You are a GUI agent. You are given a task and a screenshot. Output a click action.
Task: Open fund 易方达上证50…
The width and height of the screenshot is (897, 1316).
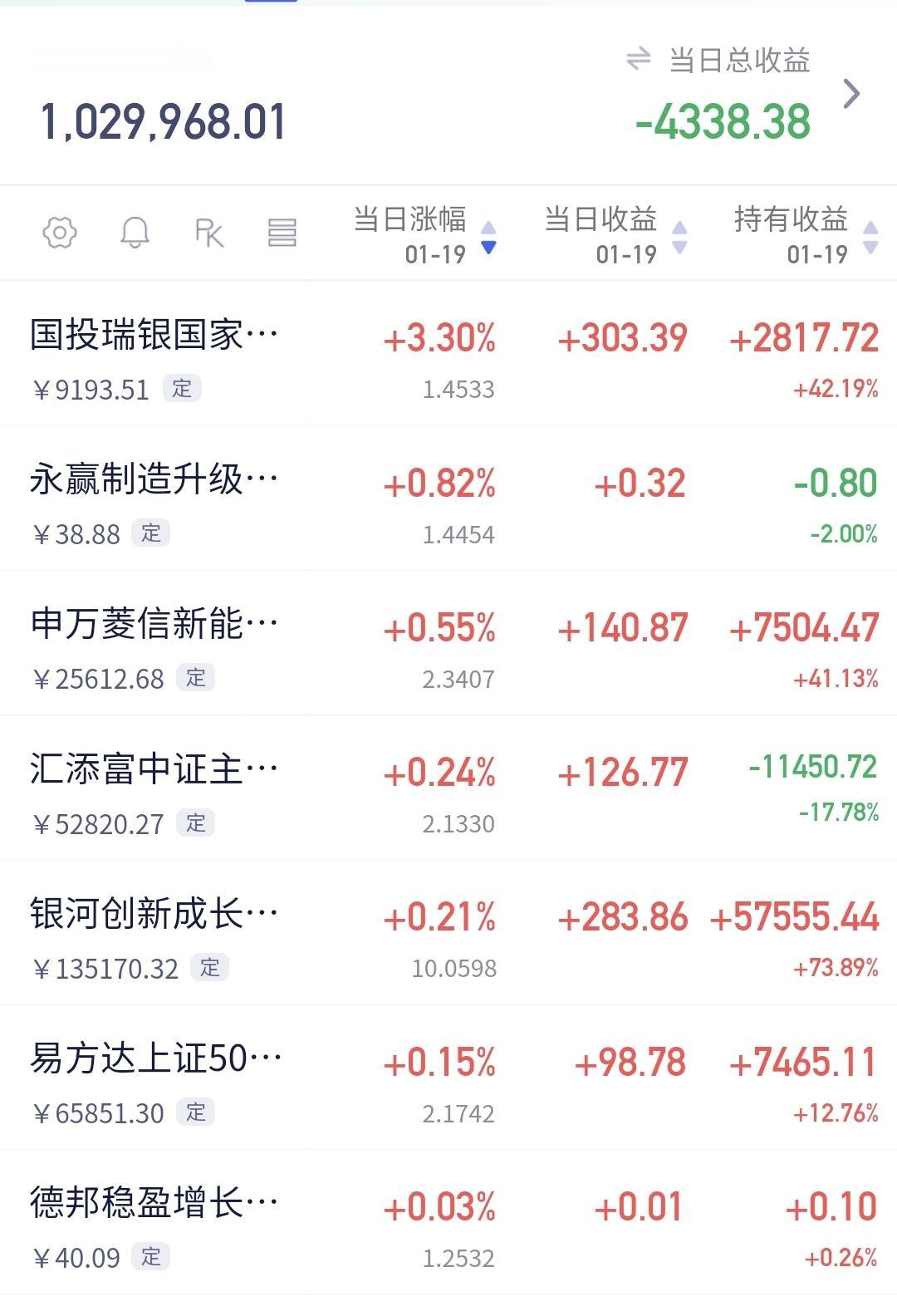(x=154, y=1058)
